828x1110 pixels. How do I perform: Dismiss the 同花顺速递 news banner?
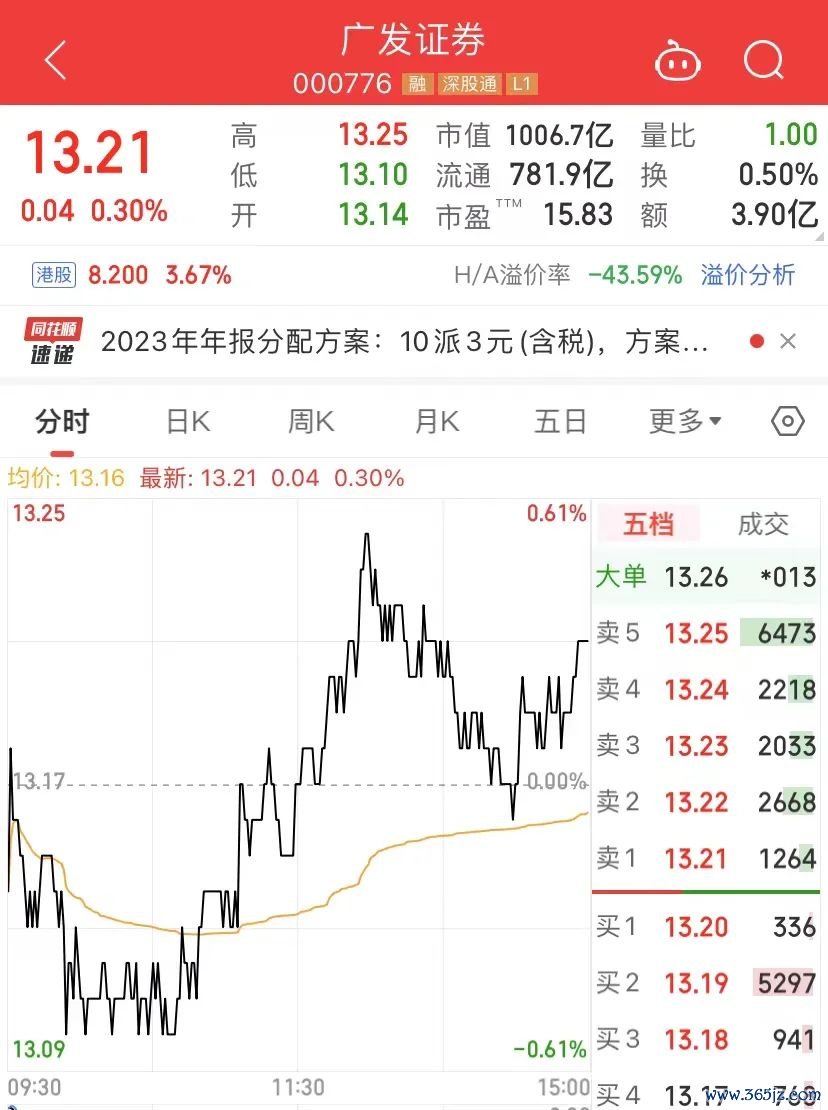[x=788, y=342]
